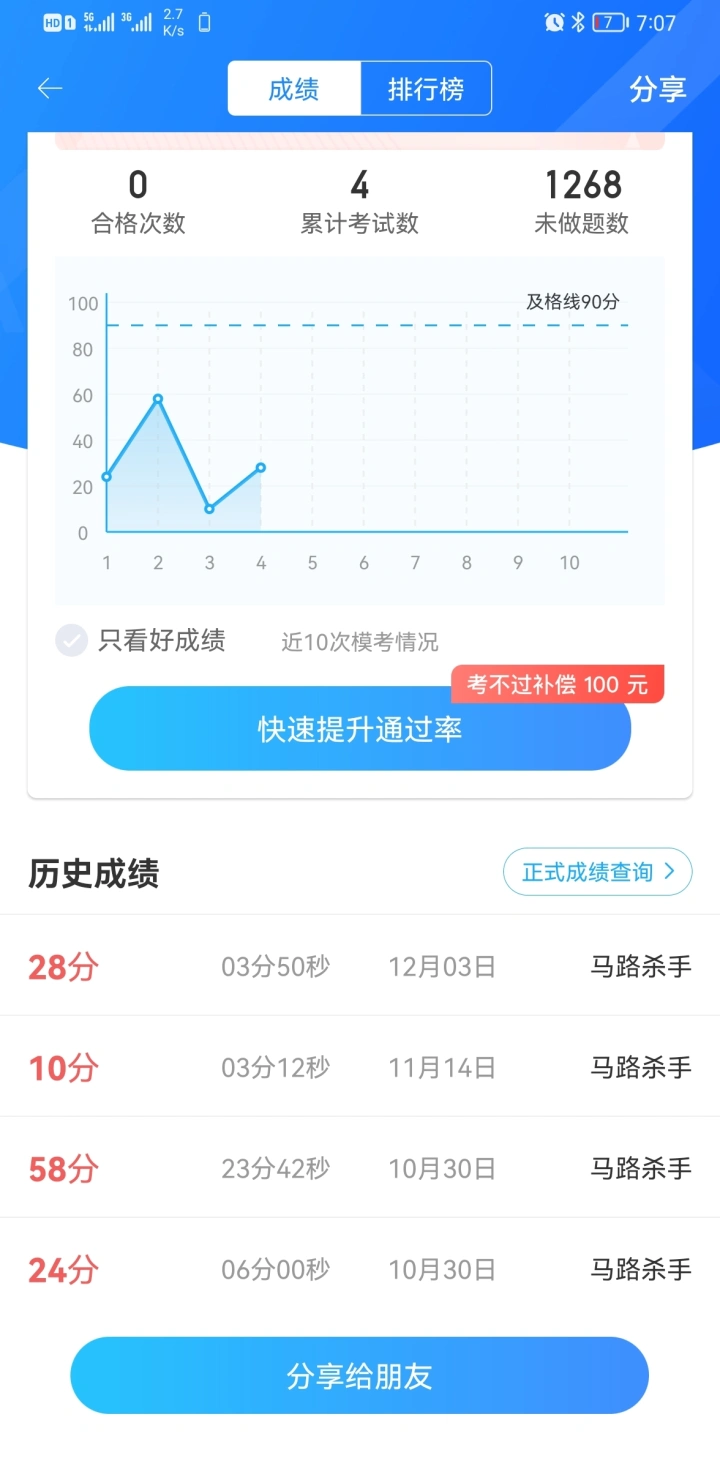Viewport: 720px width, 1469px height.
Task: Open the 58分 exam record
Action: pos(360,1168)
